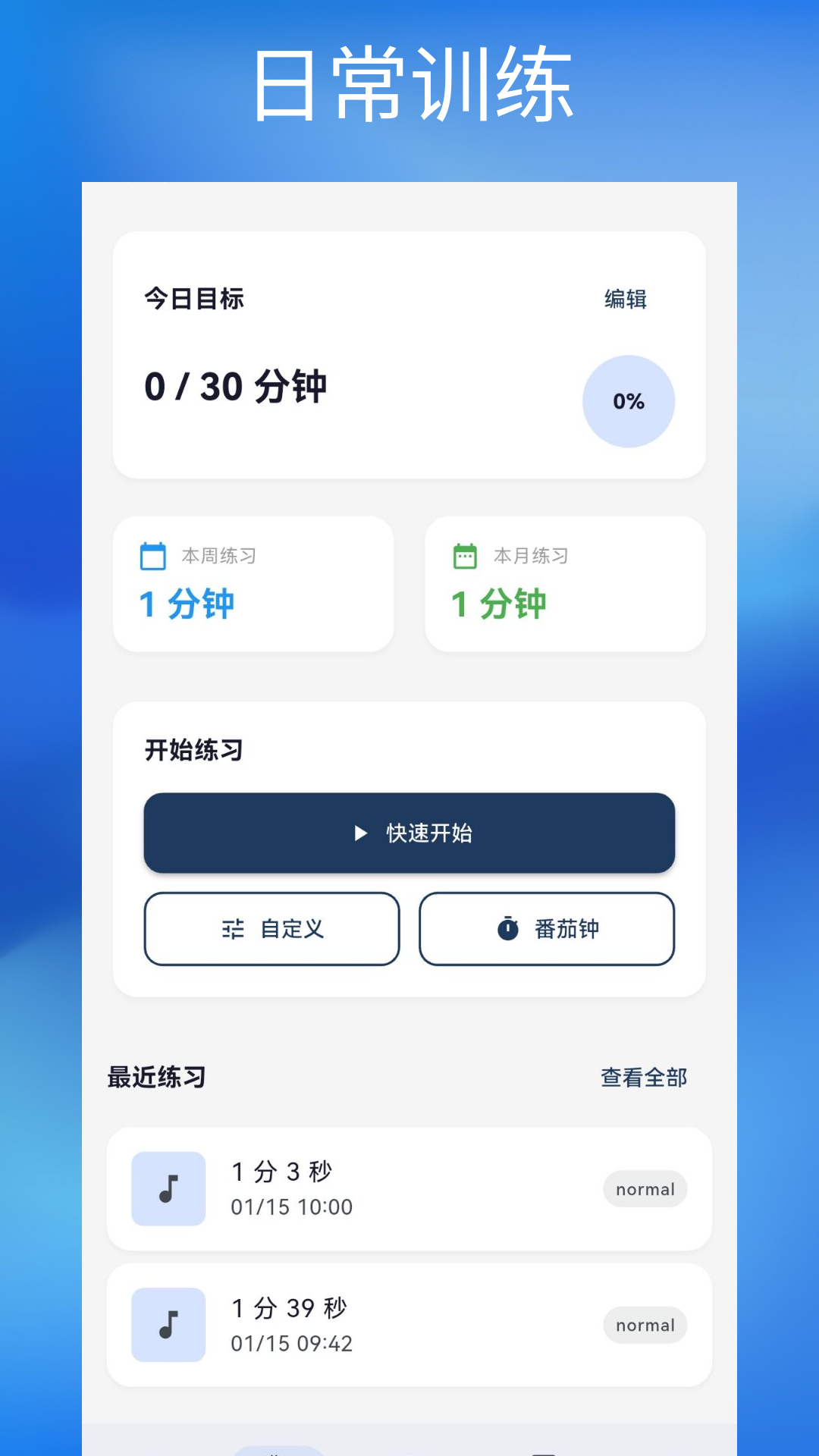
Task: Tap the play icon inside 快速开始 button
Action: 359,833
